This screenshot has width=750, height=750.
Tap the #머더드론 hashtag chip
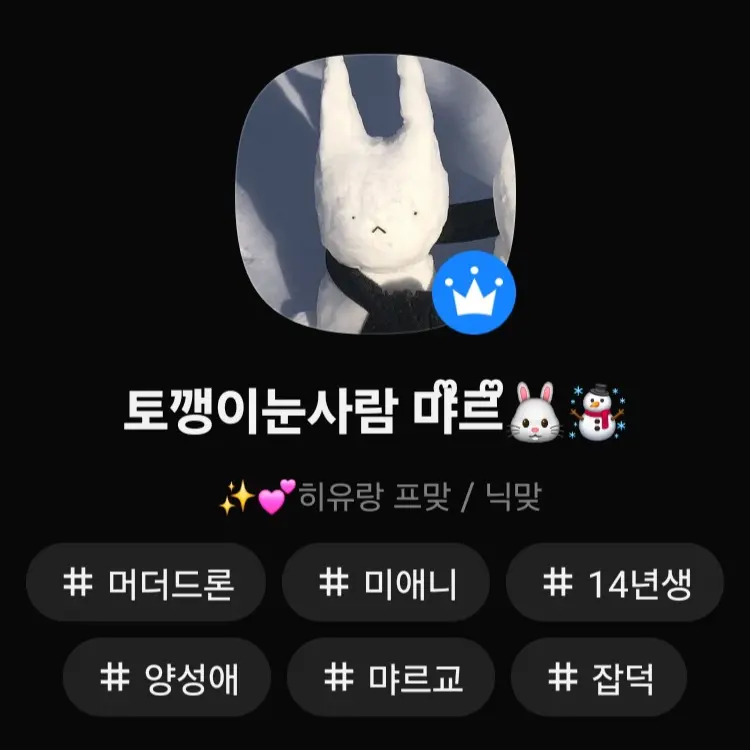click(145, 583)
